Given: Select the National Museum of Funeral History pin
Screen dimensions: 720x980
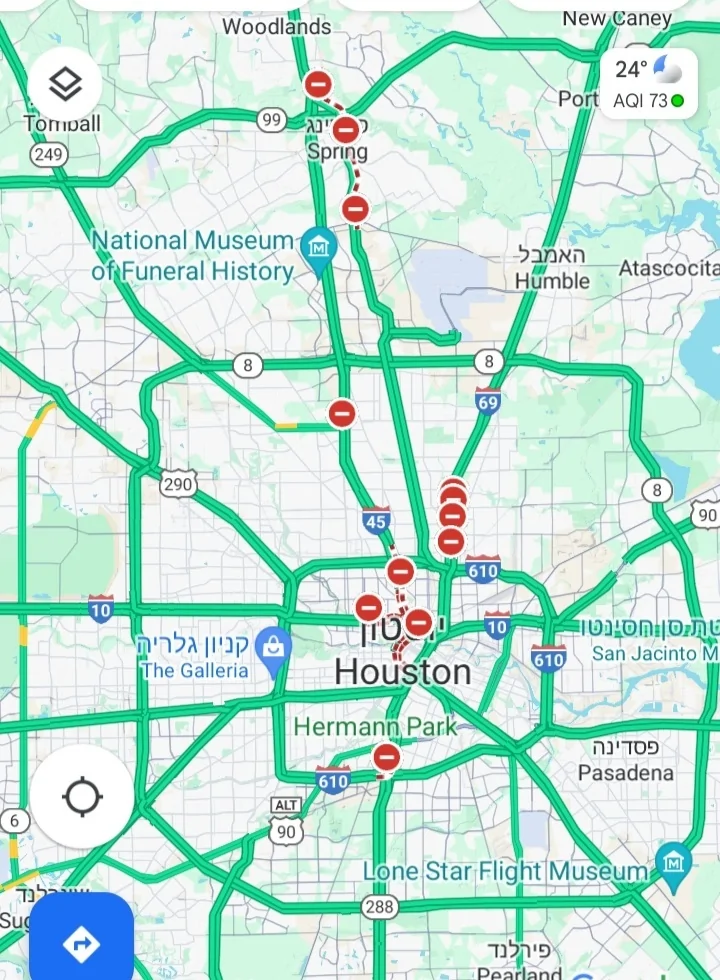Looking at the screenshot, I should [319, 245].
